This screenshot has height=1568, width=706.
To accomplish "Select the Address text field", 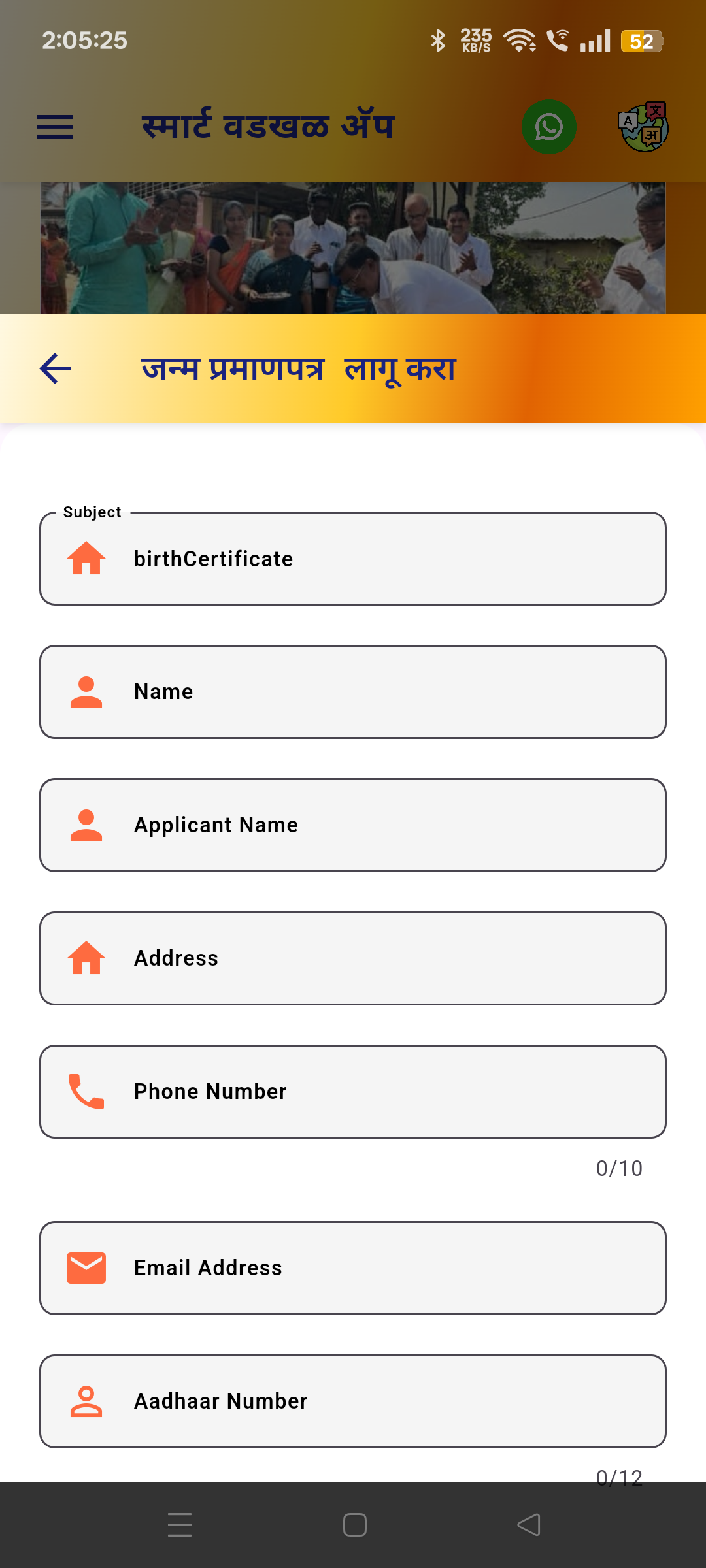I will (353, 958).
